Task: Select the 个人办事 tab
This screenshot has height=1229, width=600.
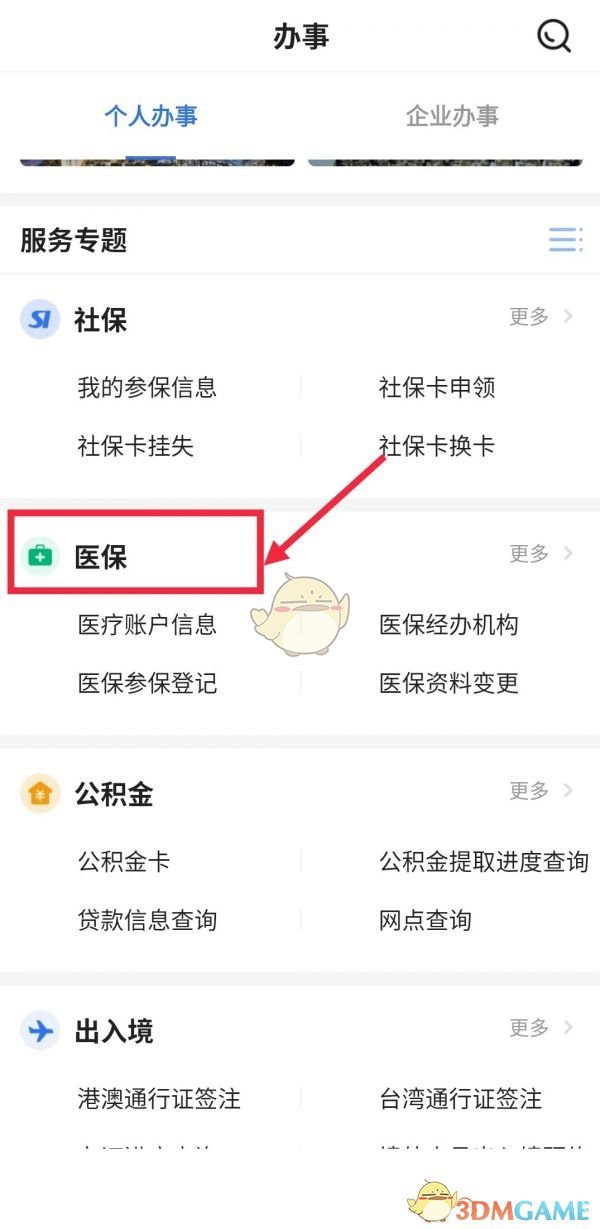Action: point(151,116)
